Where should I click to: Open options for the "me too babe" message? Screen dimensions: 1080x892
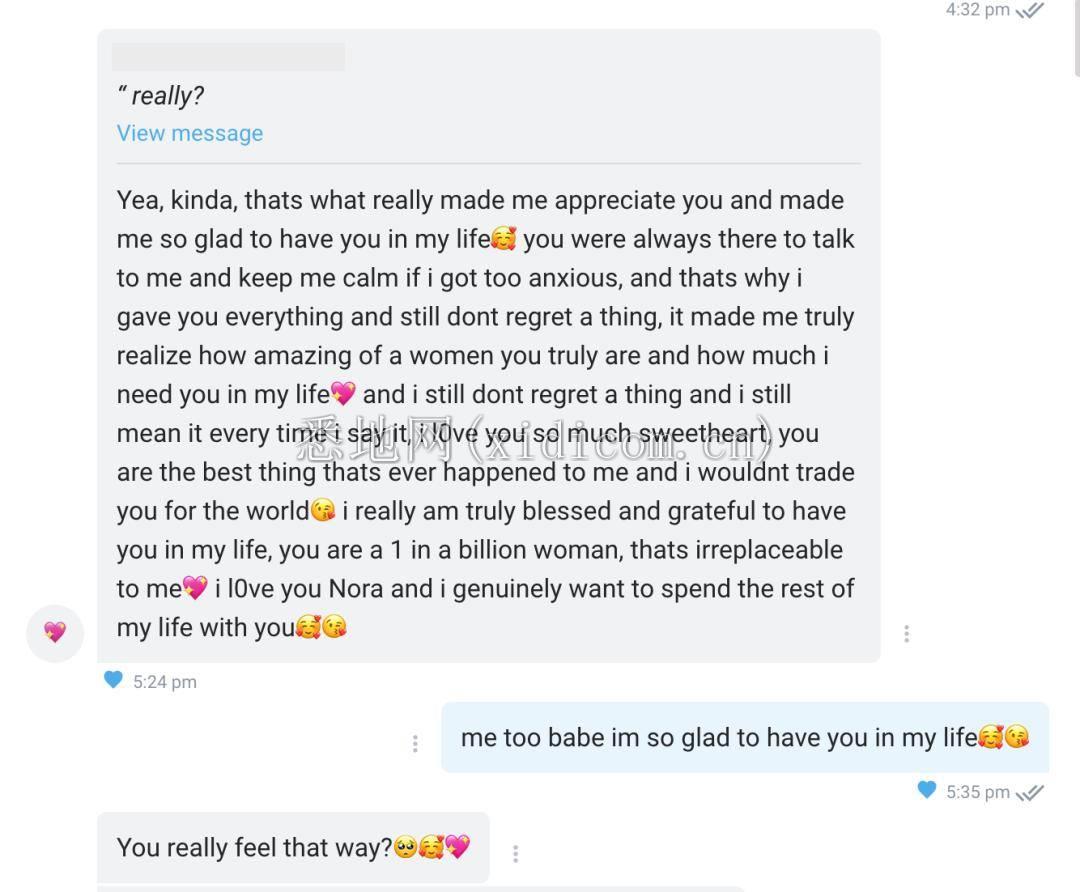point(415,743)
